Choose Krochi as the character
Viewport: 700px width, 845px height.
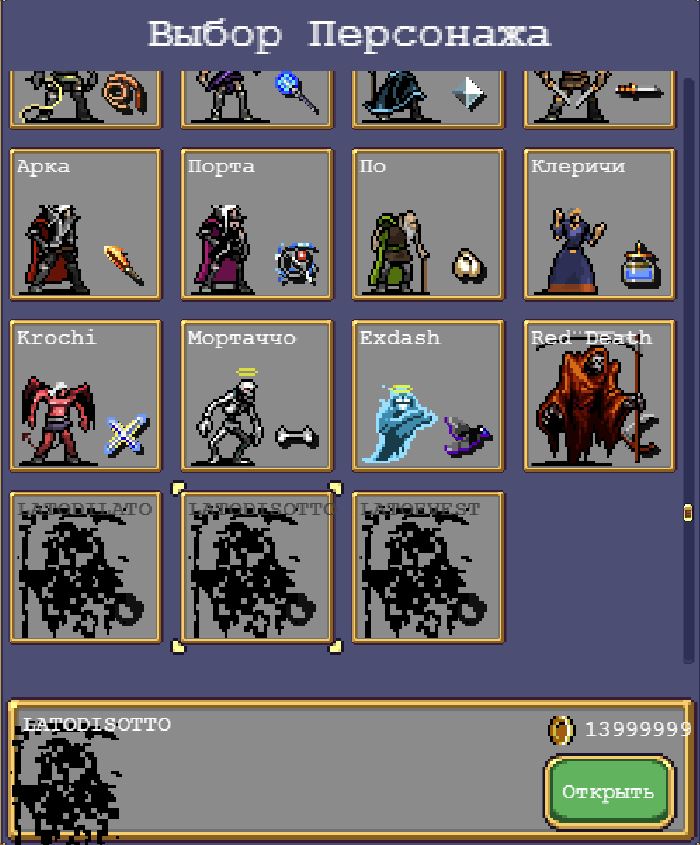(x=85, y=396)
